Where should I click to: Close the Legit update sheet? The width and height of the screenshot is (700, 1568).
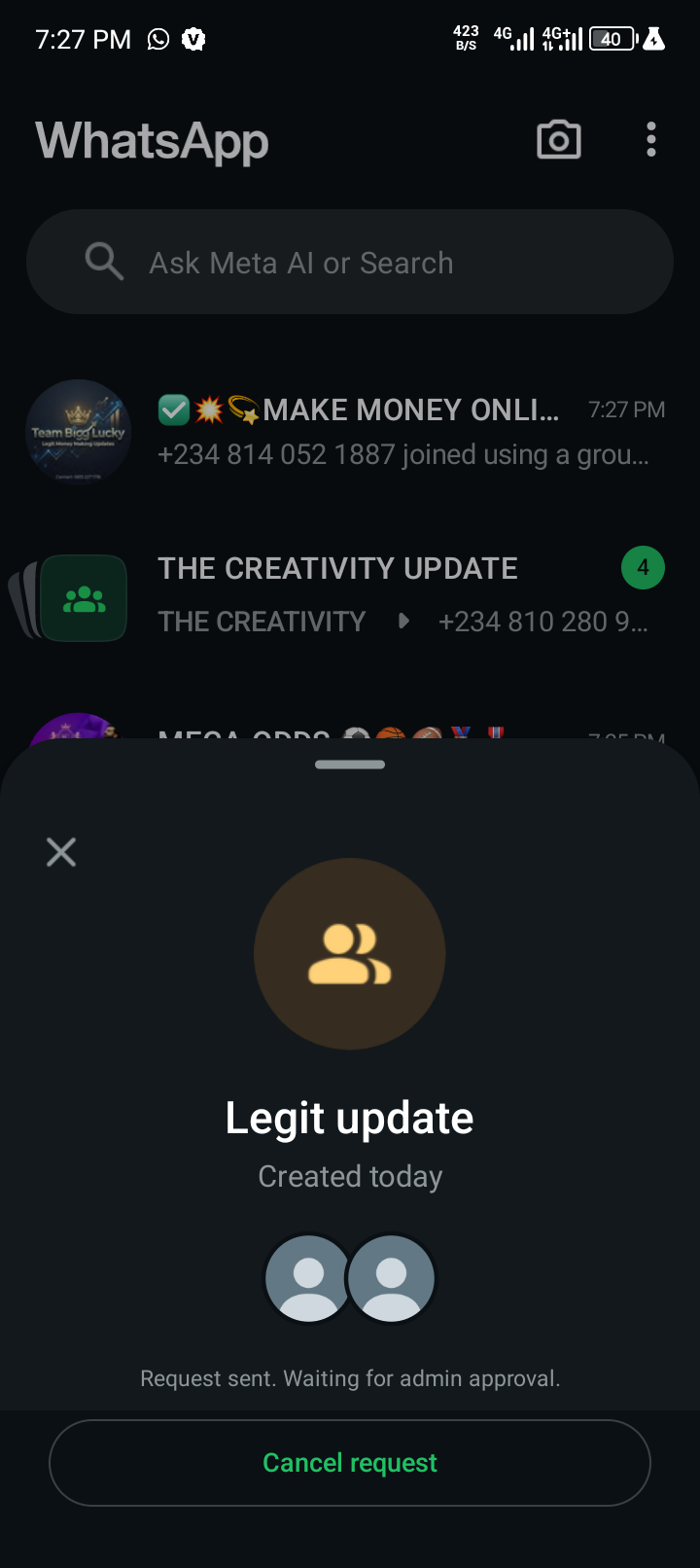[61, 852]
